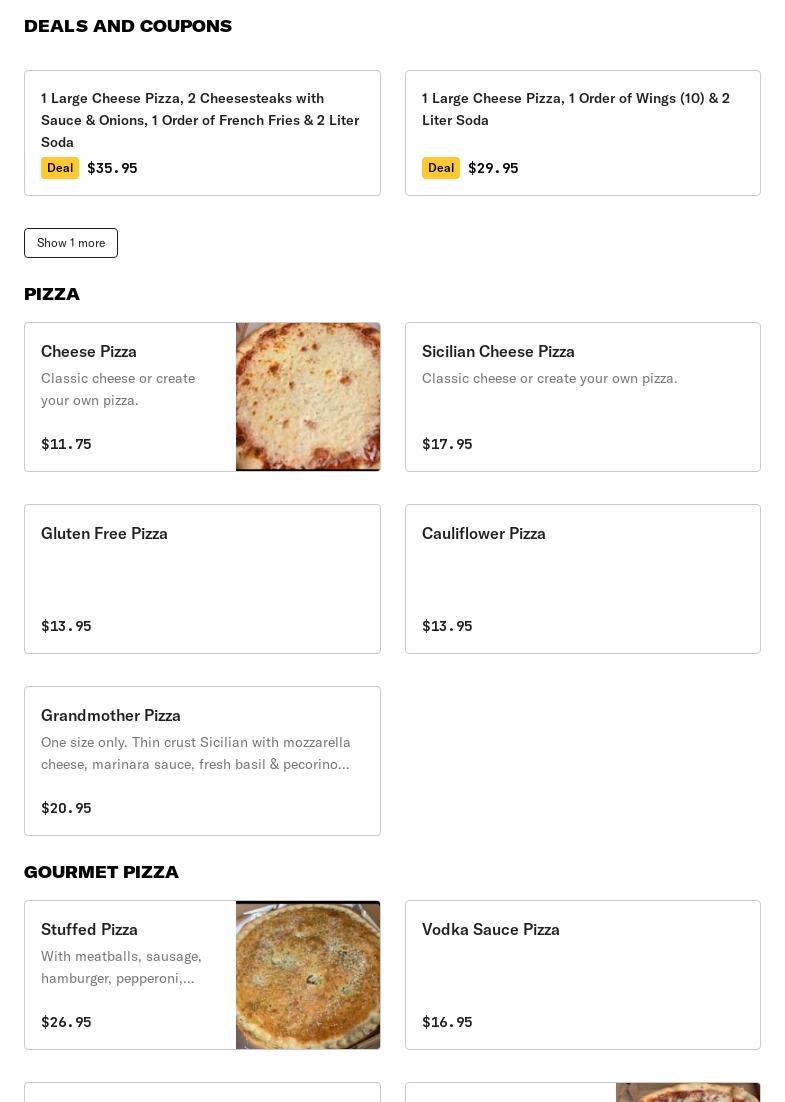The width and height of the screenshot is (785, 1102).
Task: Pick the Vodka Sauce Pizza
Action: (582, 975)
